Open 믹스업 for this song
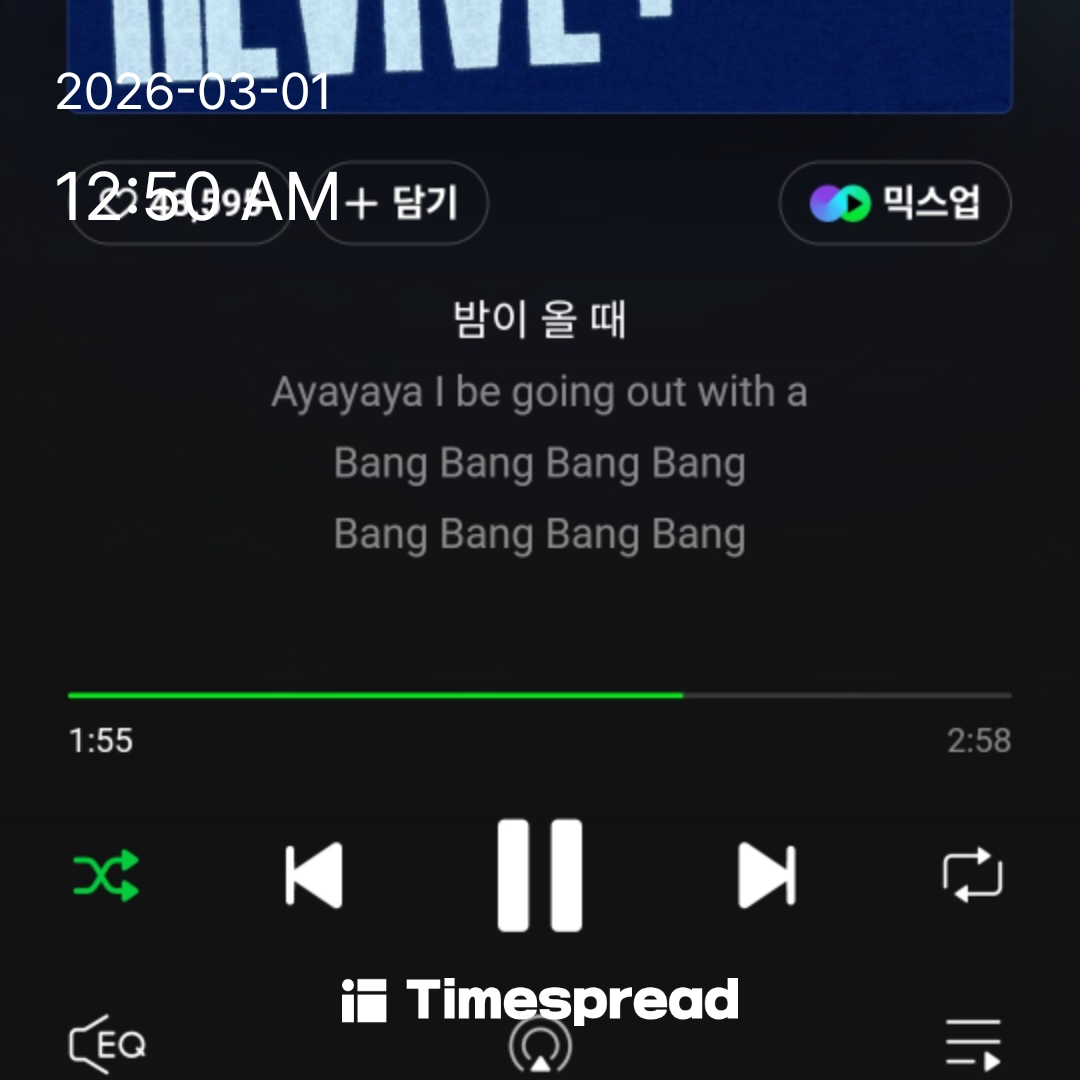 (895, 203)
